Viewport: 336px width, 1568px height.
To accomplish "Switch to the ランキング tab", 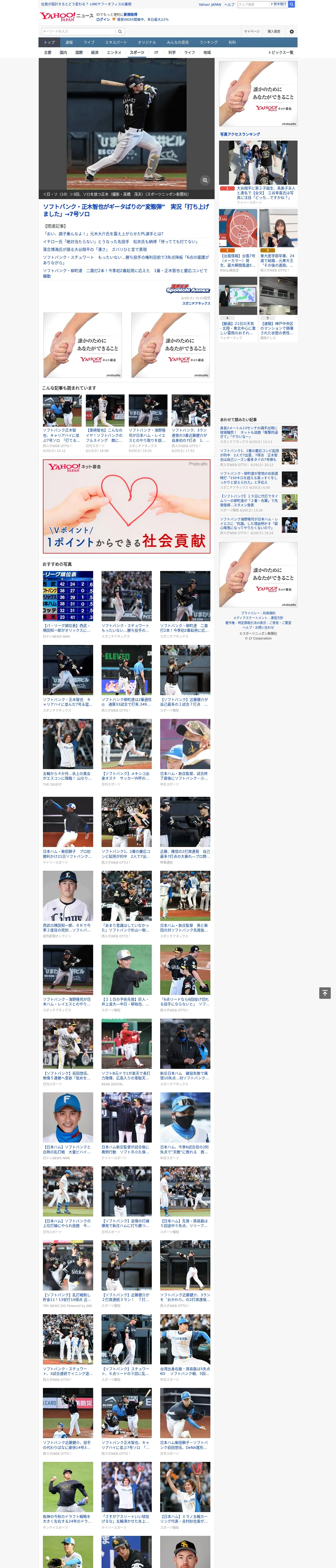I will click(x=209, y=43).
